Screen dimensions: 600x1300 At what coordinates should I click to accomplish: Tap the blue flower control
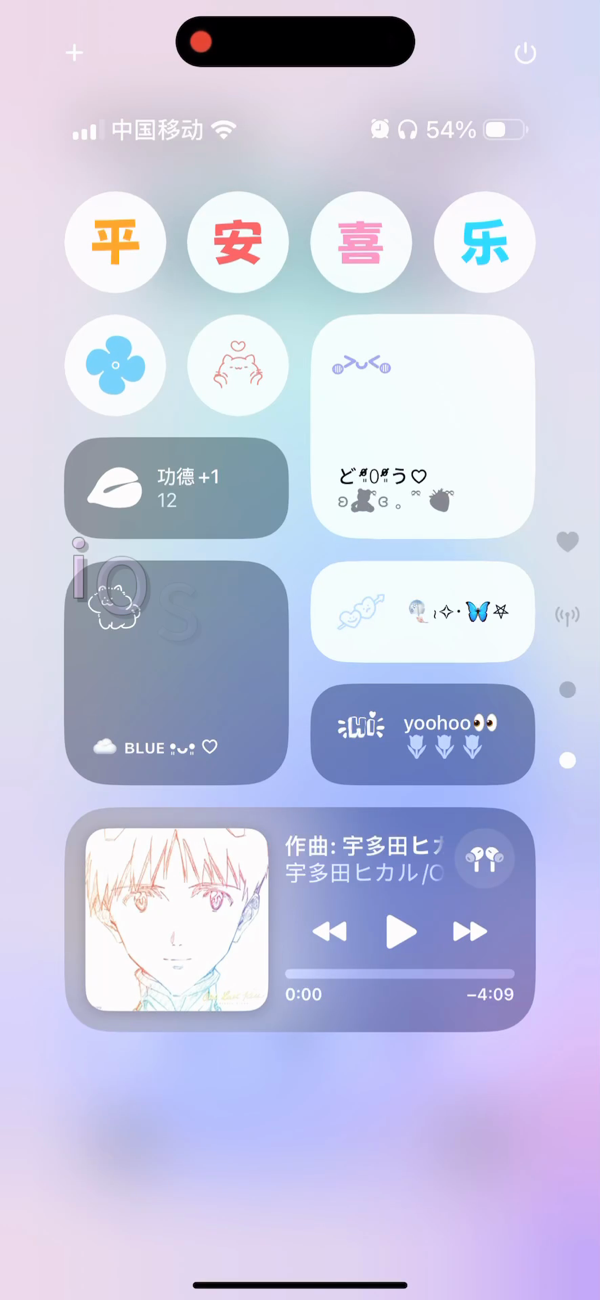115,366
